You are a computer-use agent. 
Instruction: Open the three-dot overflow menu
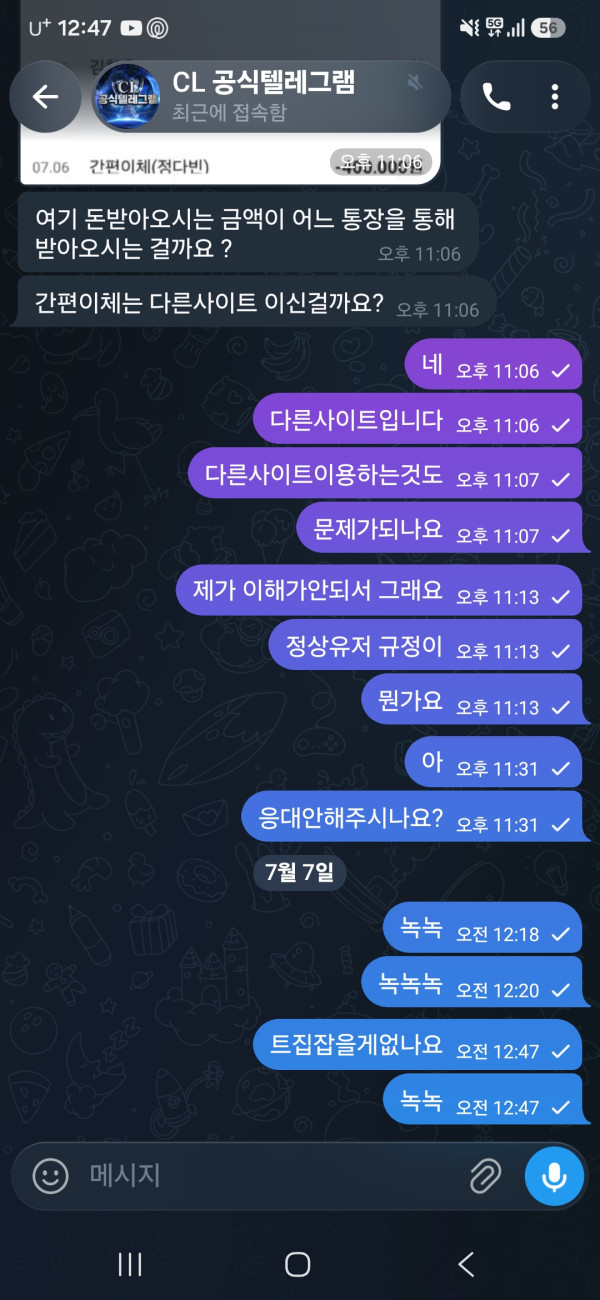click(554, 96)
